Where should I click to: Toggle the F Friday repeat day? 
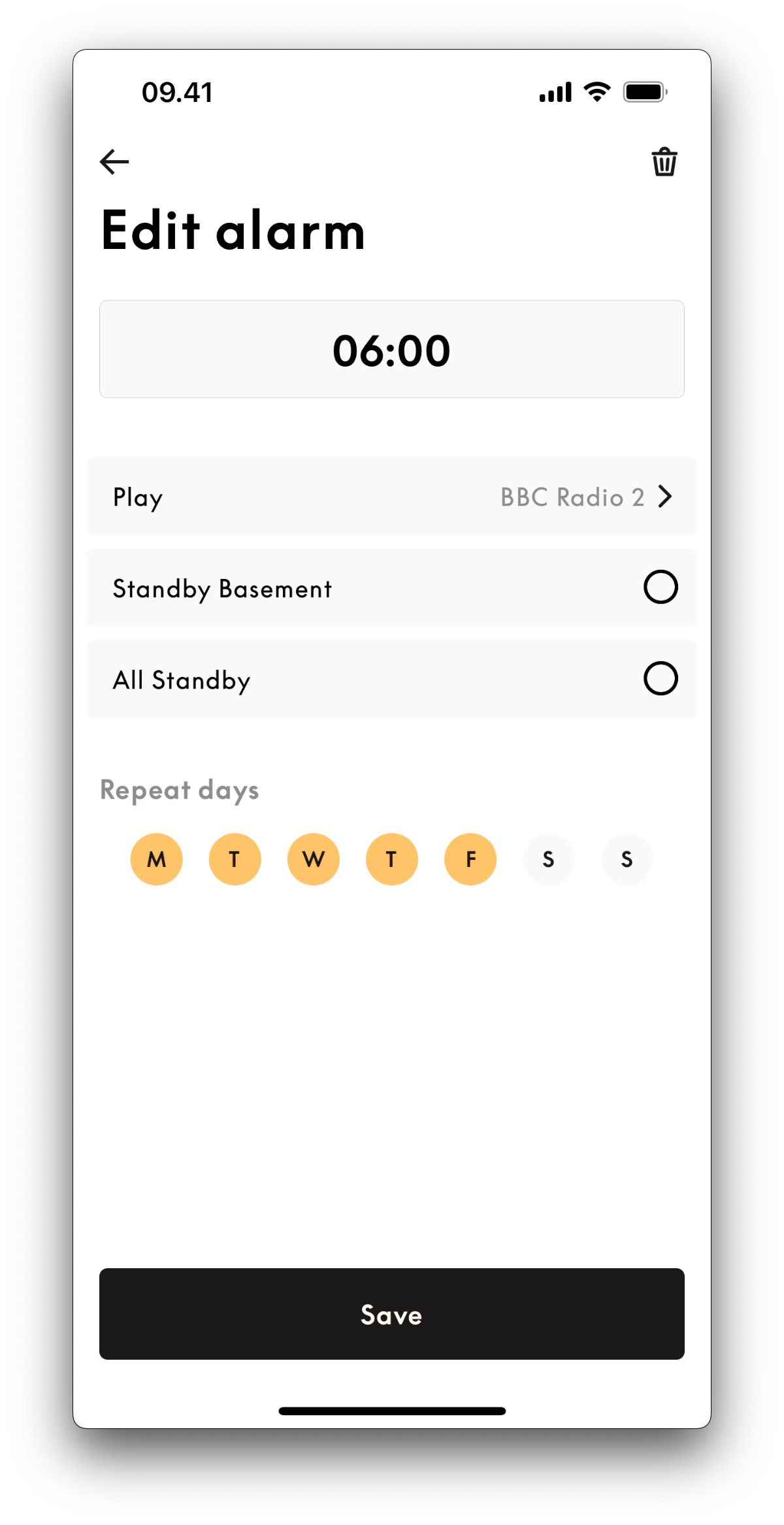pos(470,859)
